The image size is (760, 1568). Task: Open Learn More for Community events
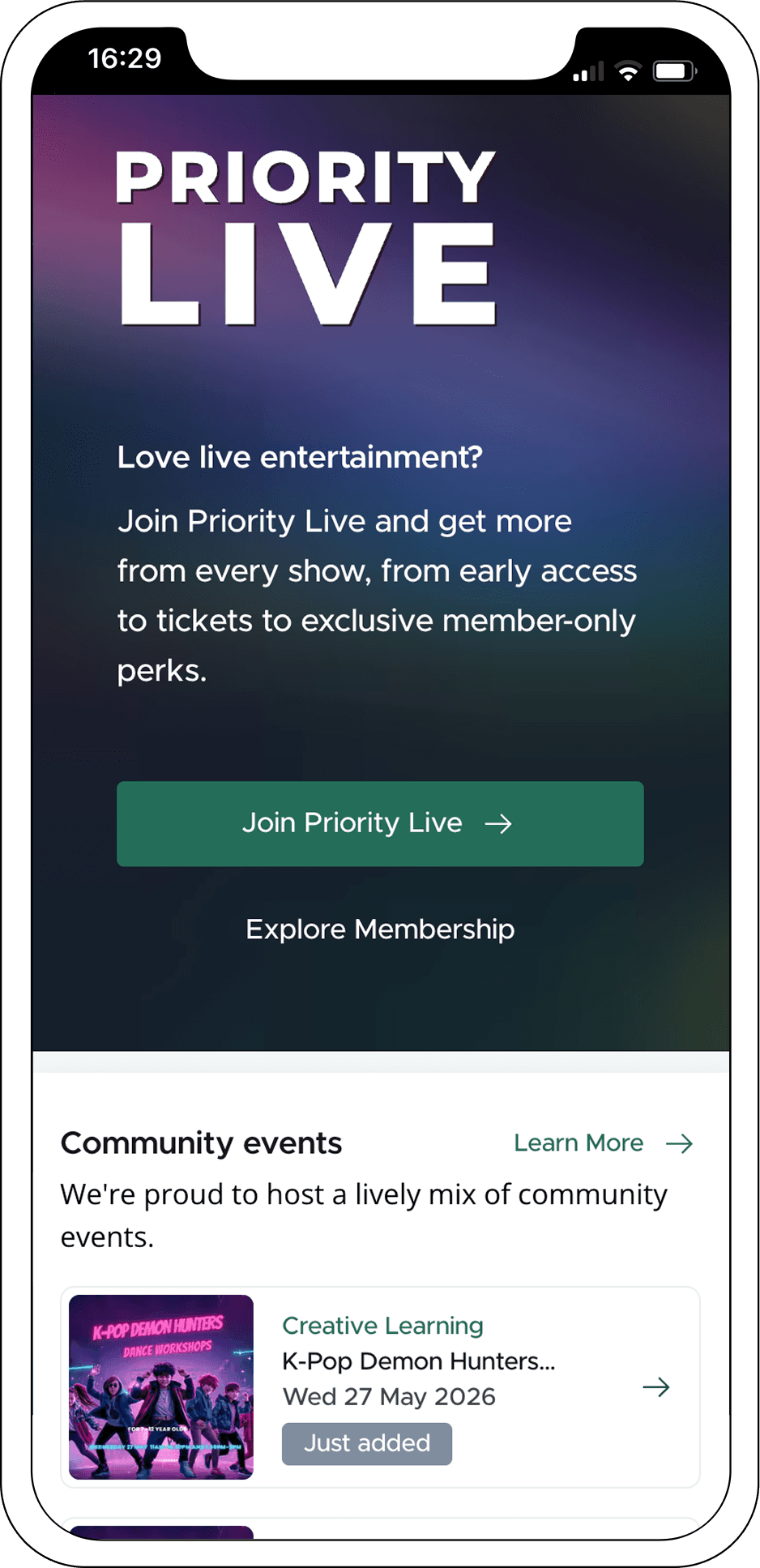604,1143
